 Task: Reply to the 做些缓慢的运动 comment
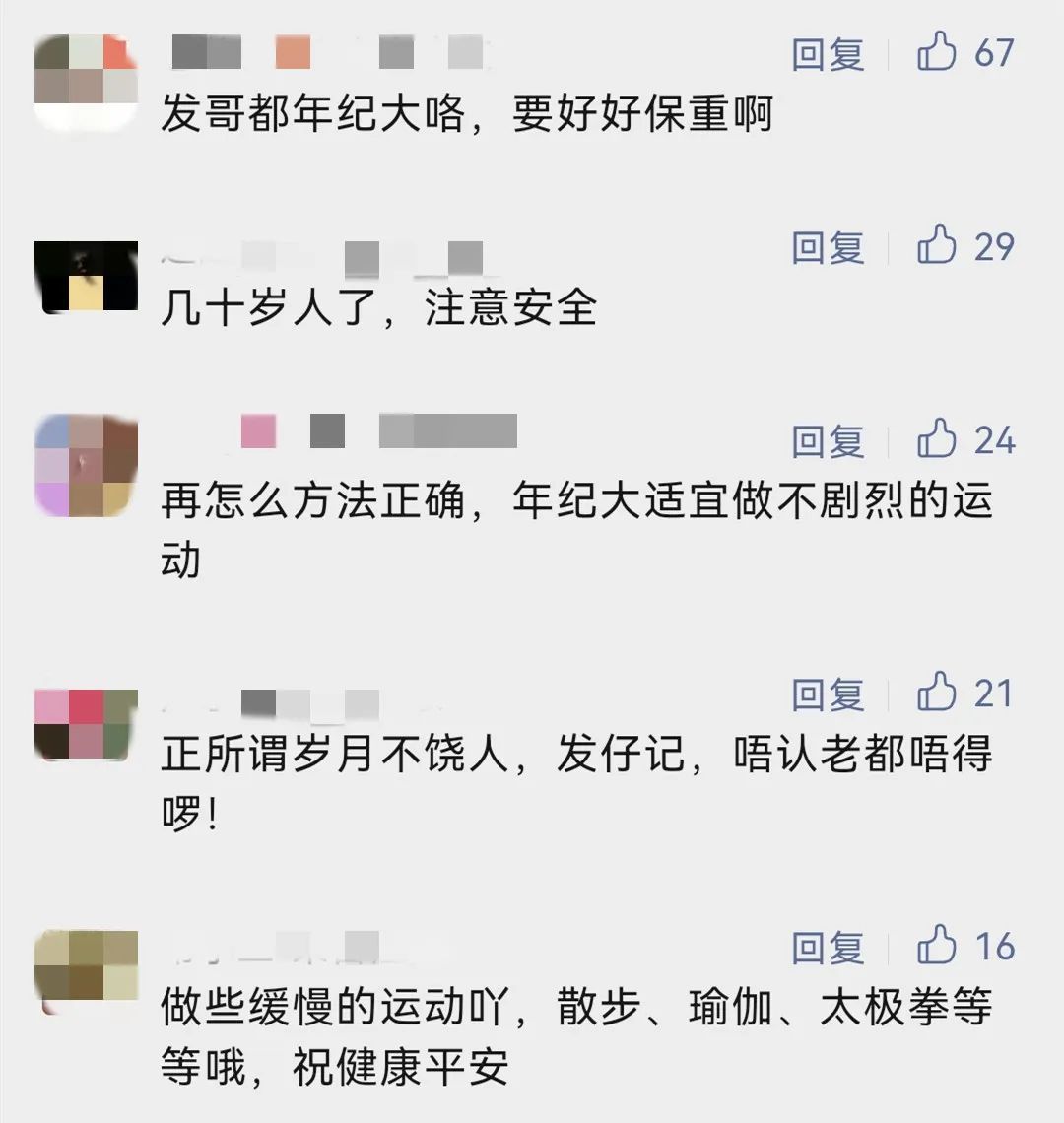pyautogui.click(x=828, y=949)
